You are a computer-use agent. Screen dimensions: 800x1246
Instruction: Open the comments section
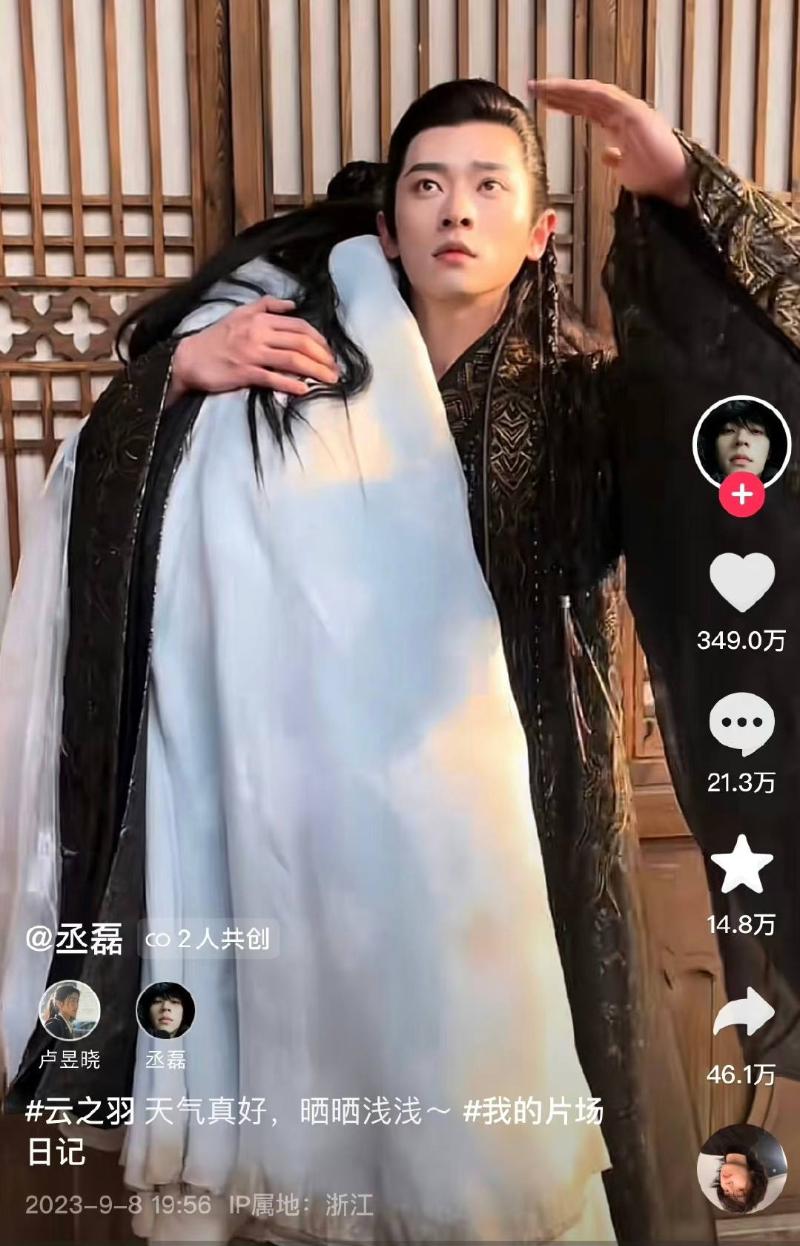pyautogui.click(x=741, y=723)
